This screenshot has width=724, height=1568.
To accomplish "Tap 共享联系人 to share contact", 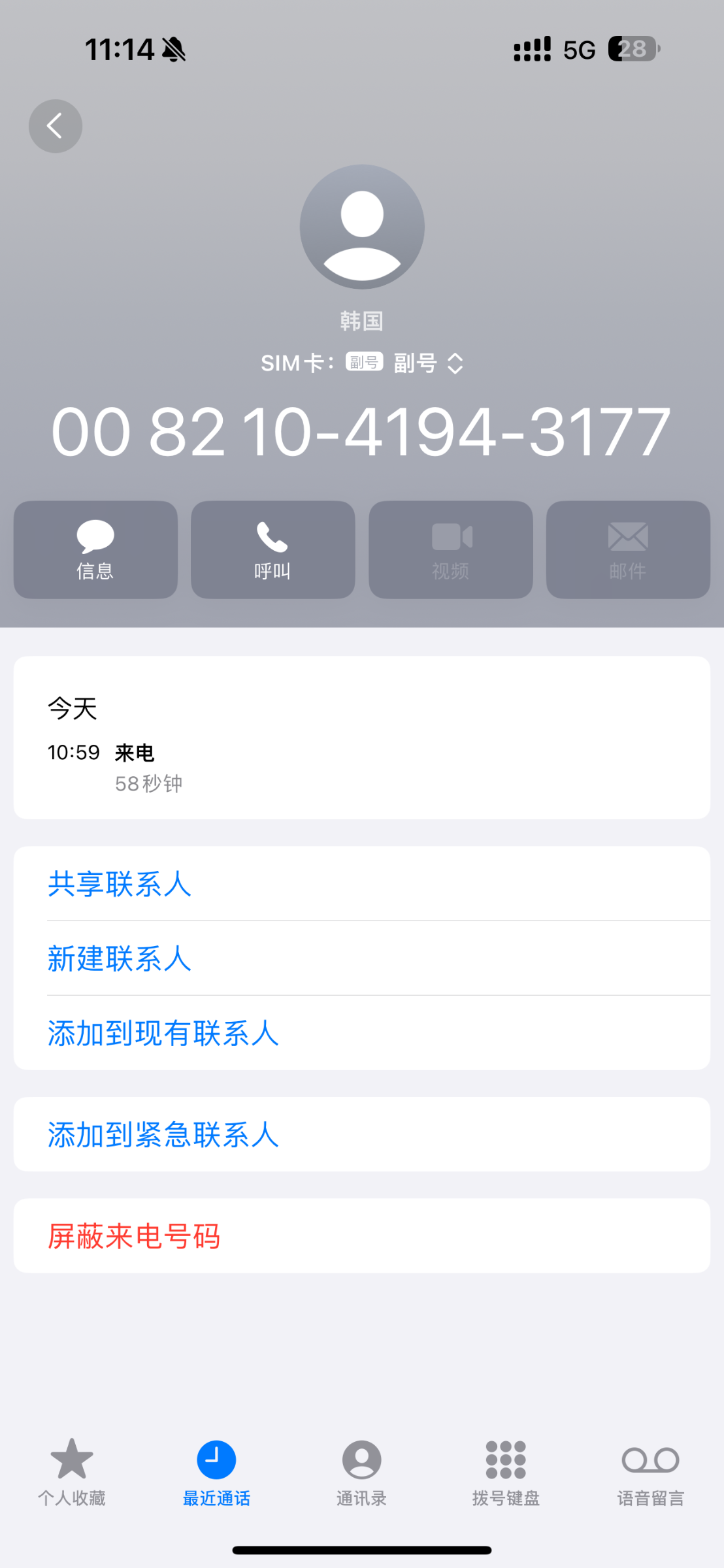I will coord(120,884).
